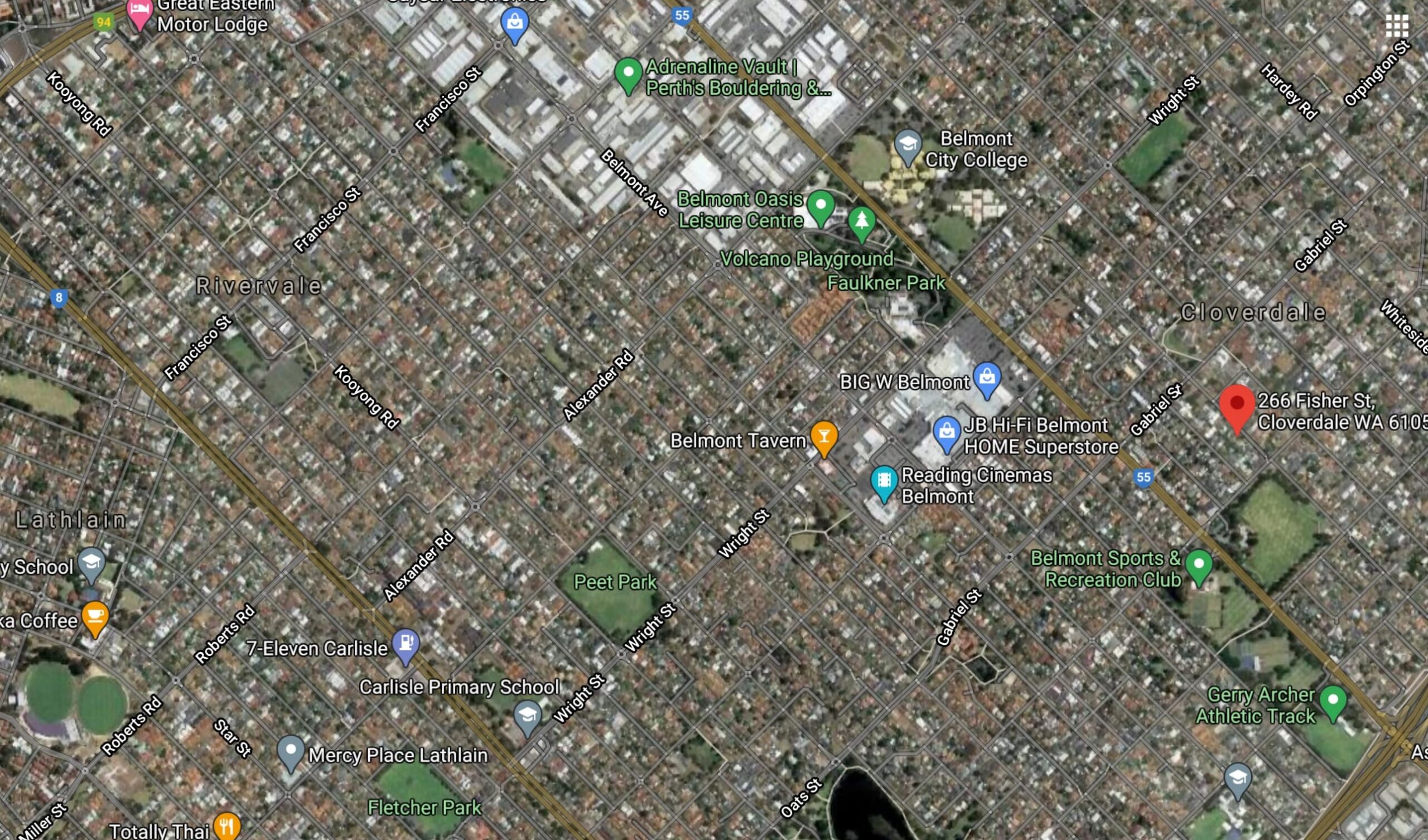
Task: Tap the Belmont City College marker
Action: pos(908,145)
